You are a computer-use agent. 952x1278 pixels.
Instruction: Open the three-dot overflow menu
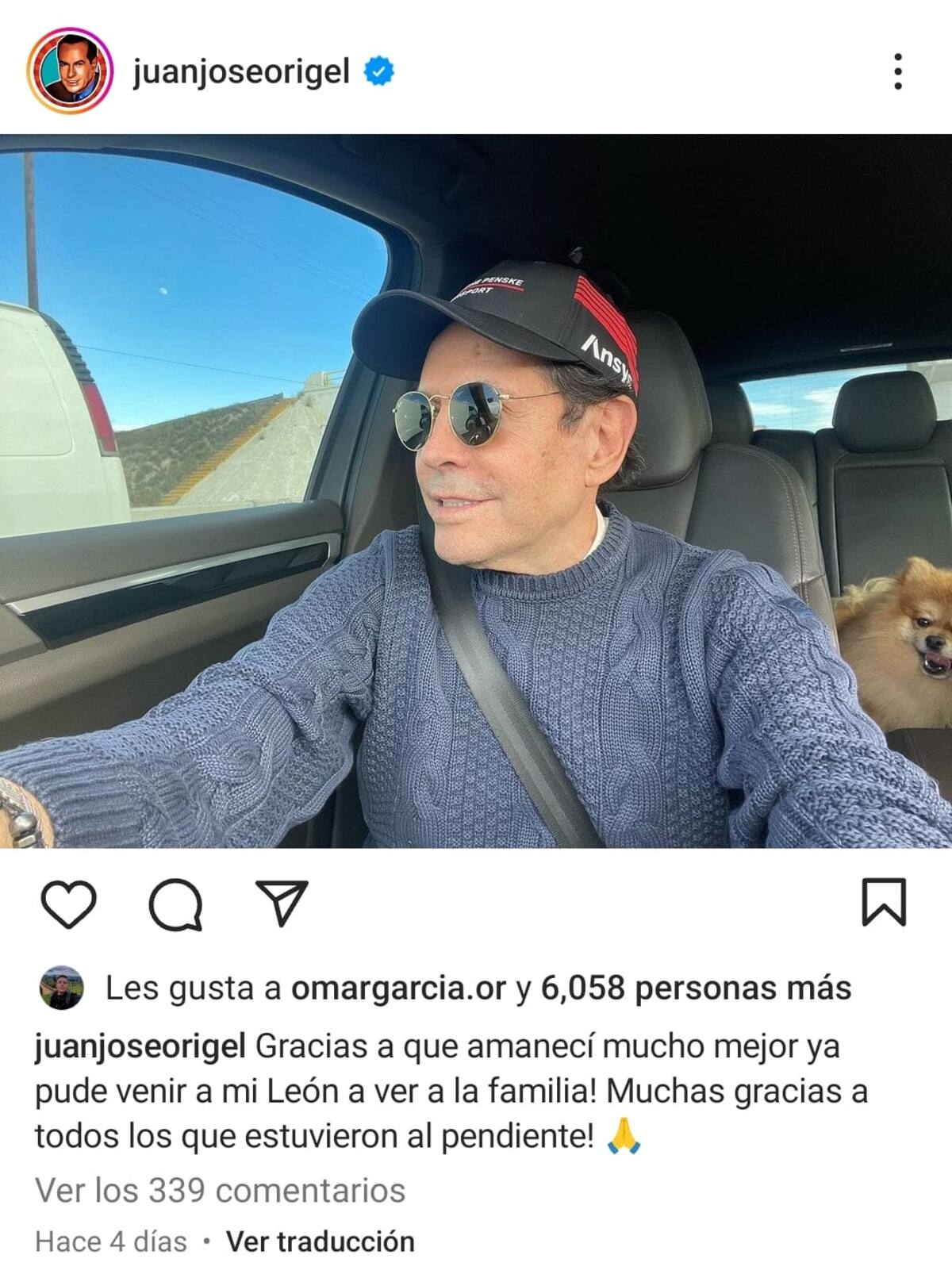[897, 71]
